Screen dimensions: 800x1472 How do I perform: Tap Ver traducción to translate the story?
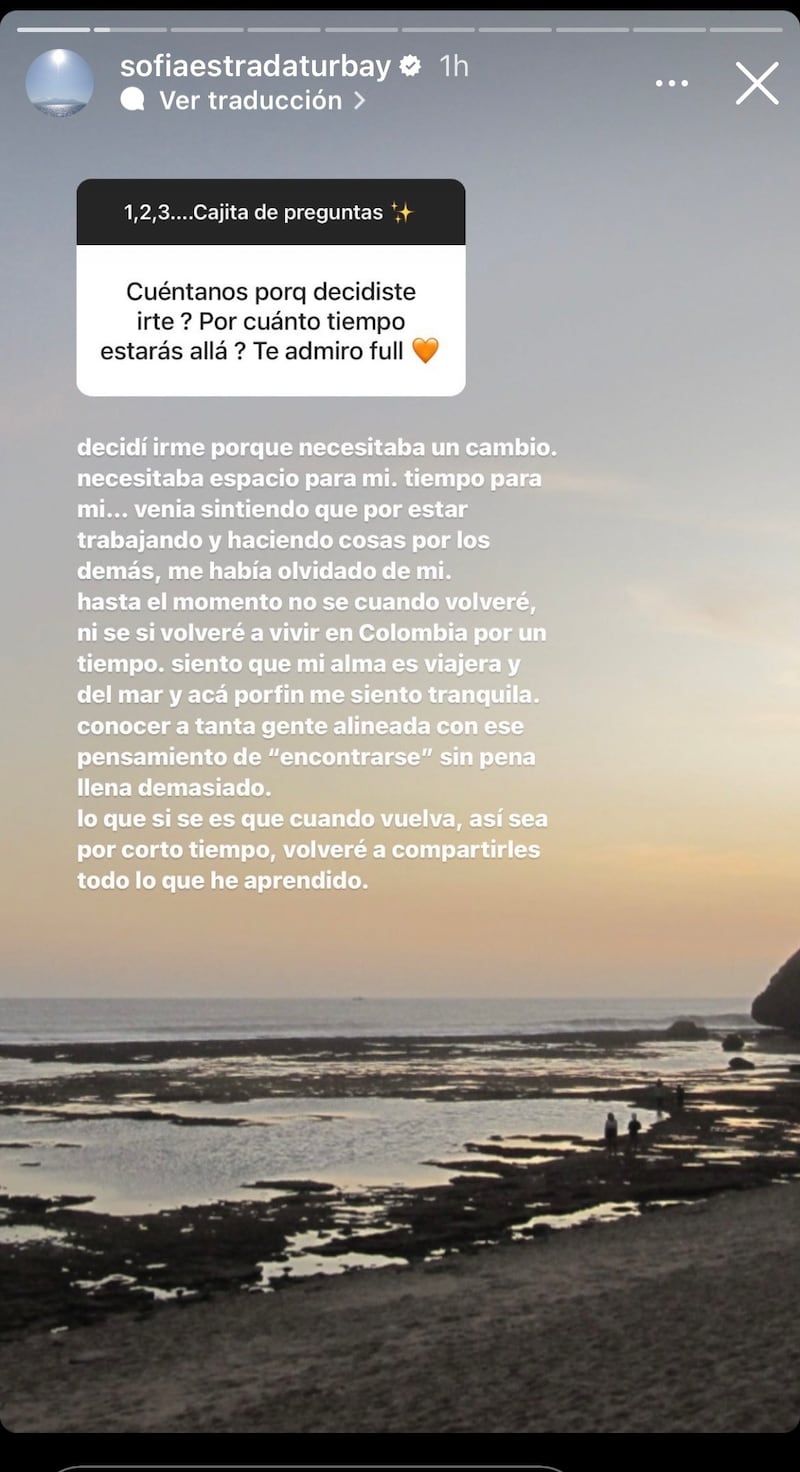coord(250,100)
